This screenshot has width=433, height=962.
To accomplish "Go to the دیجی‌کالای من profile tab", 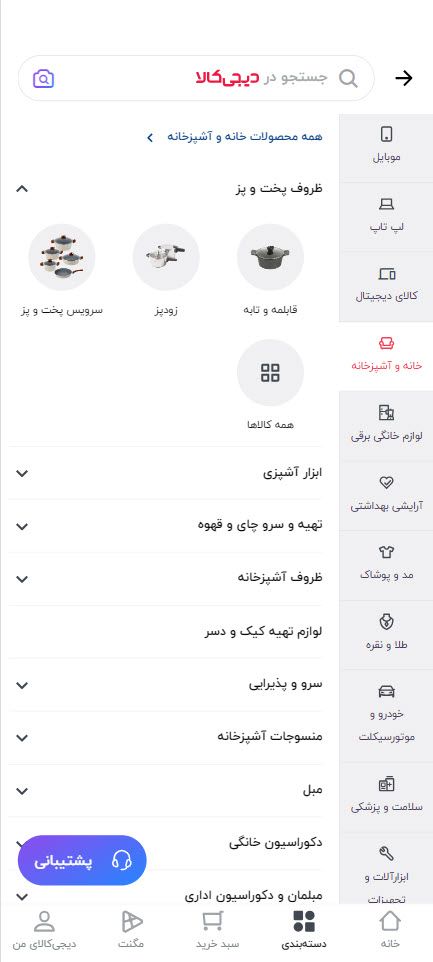I will pyautogui.click(x=44, y=929).
